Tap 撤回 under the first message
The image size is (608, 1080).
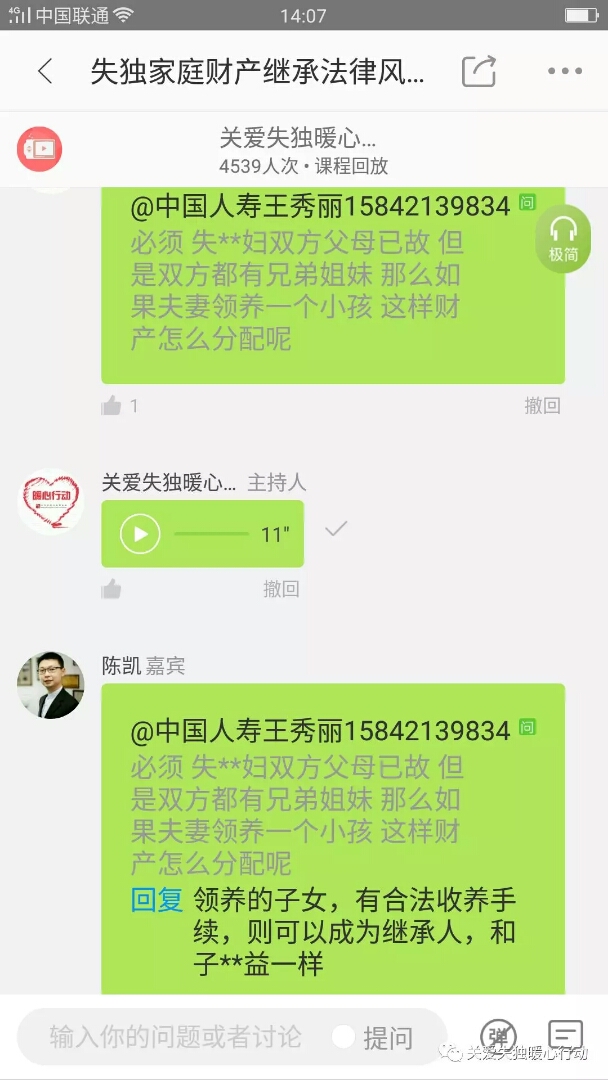point(542,405)
